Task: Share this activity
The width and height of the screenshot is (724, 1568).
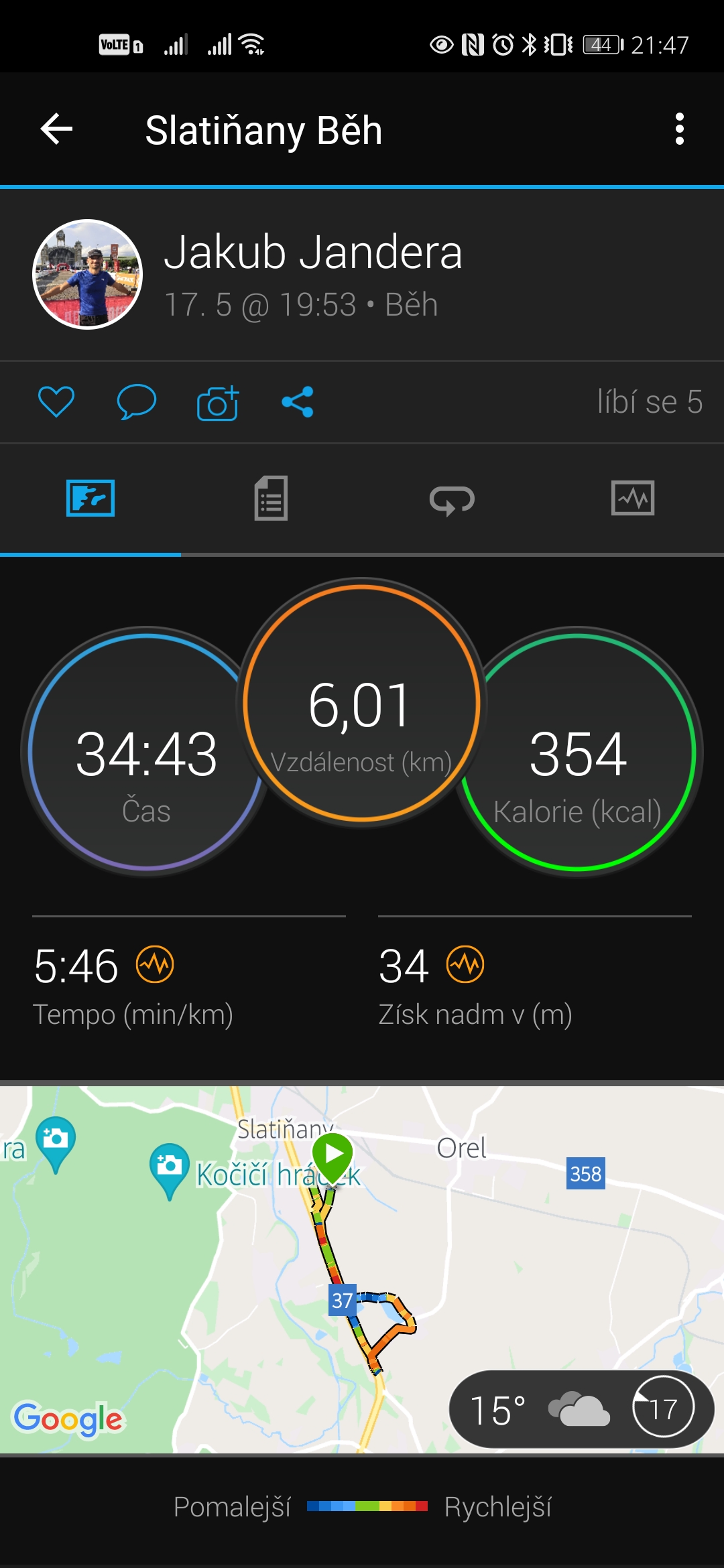Action: click(x=298, y=402)
